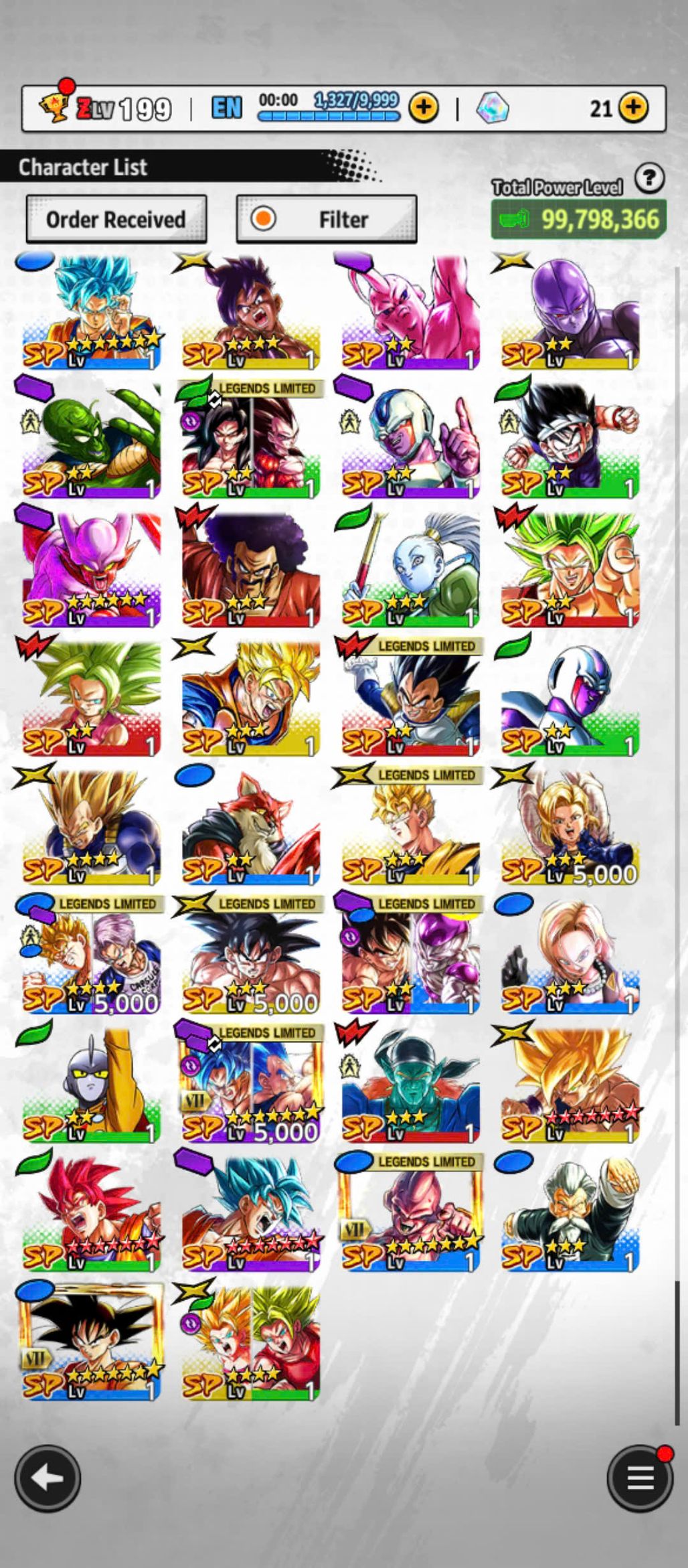Add Chrono Crystals with the plus button

tap(633, 107)
